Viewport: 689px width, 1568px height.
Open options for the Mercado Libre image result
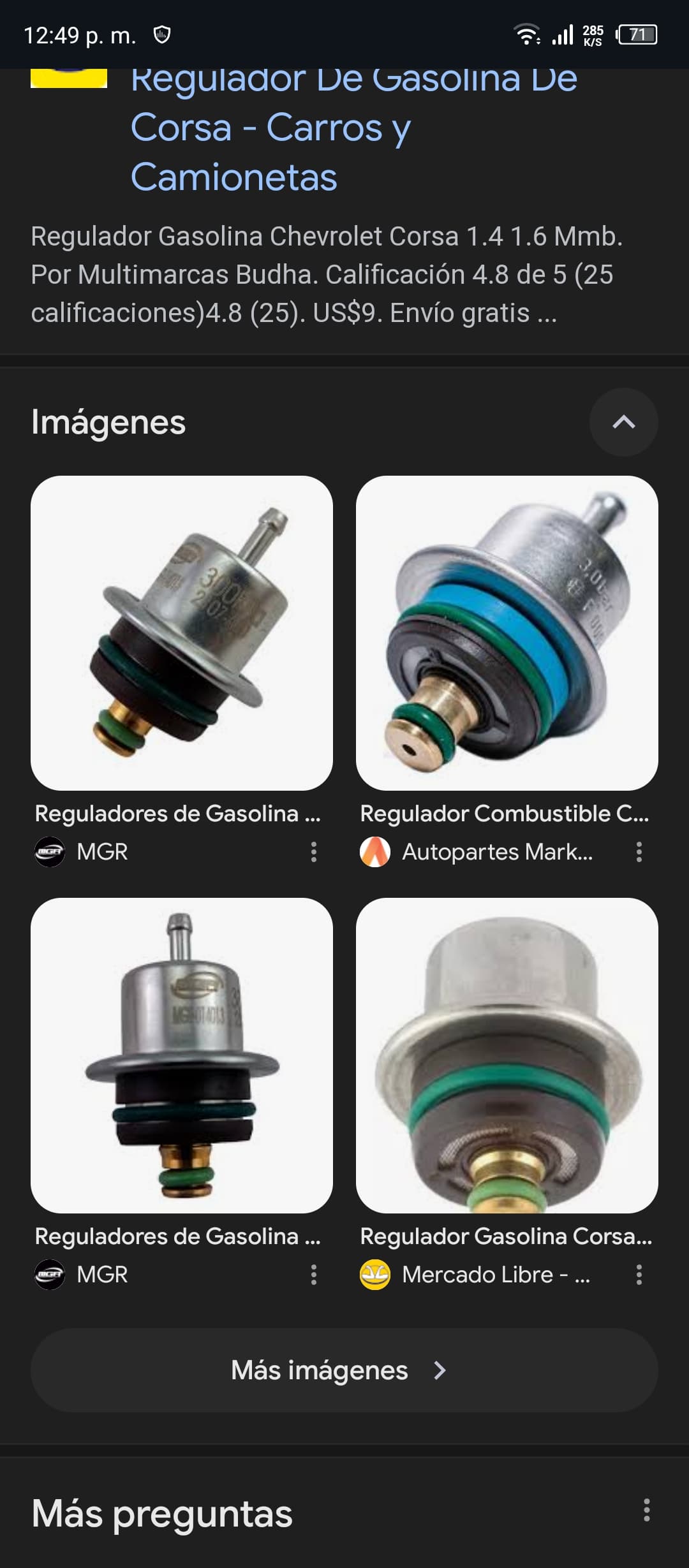click(x=639, y=1275)
